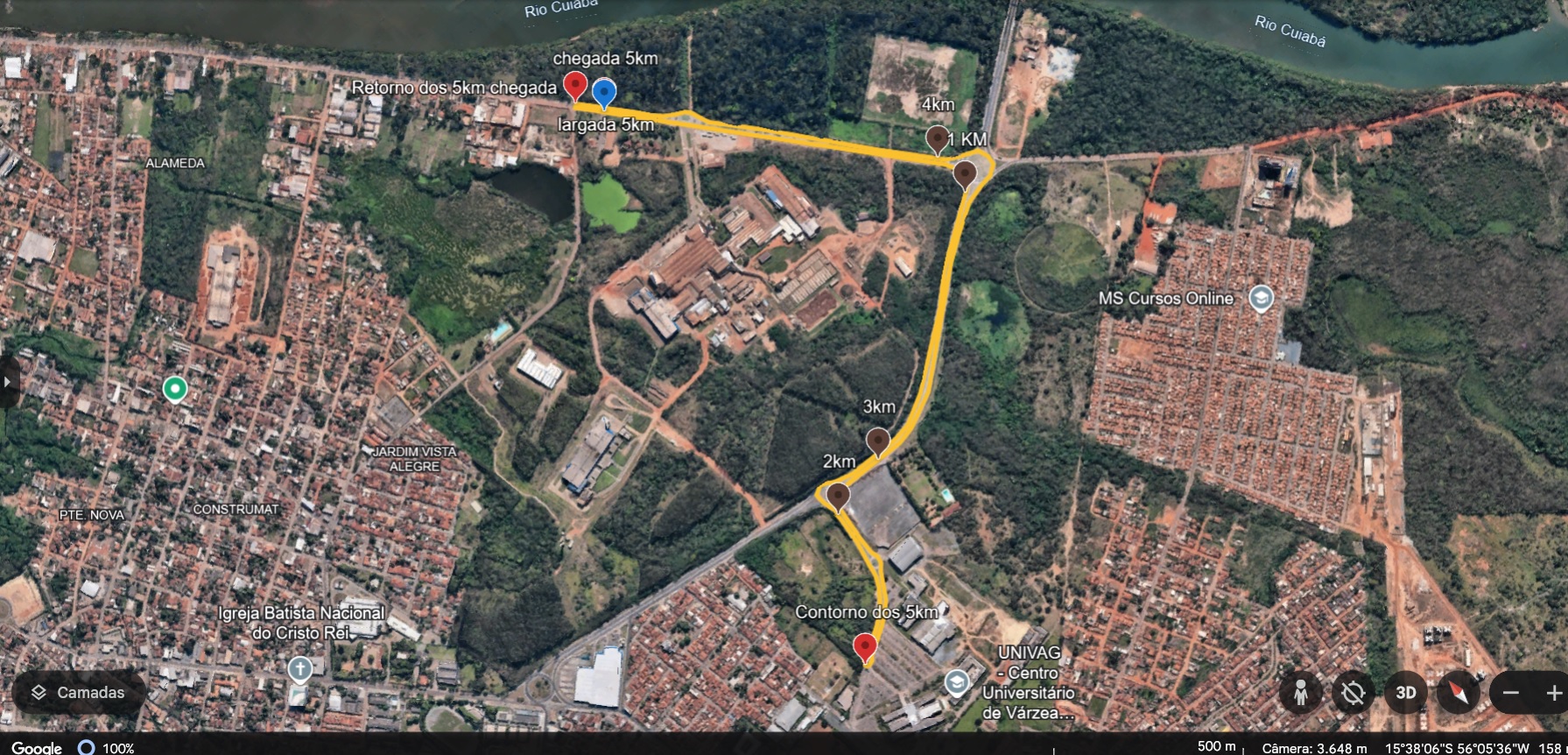The height and width of the screenshot is (755, 1568).
Task: Tap the 4km brown marker
Action: coord(937,138)
